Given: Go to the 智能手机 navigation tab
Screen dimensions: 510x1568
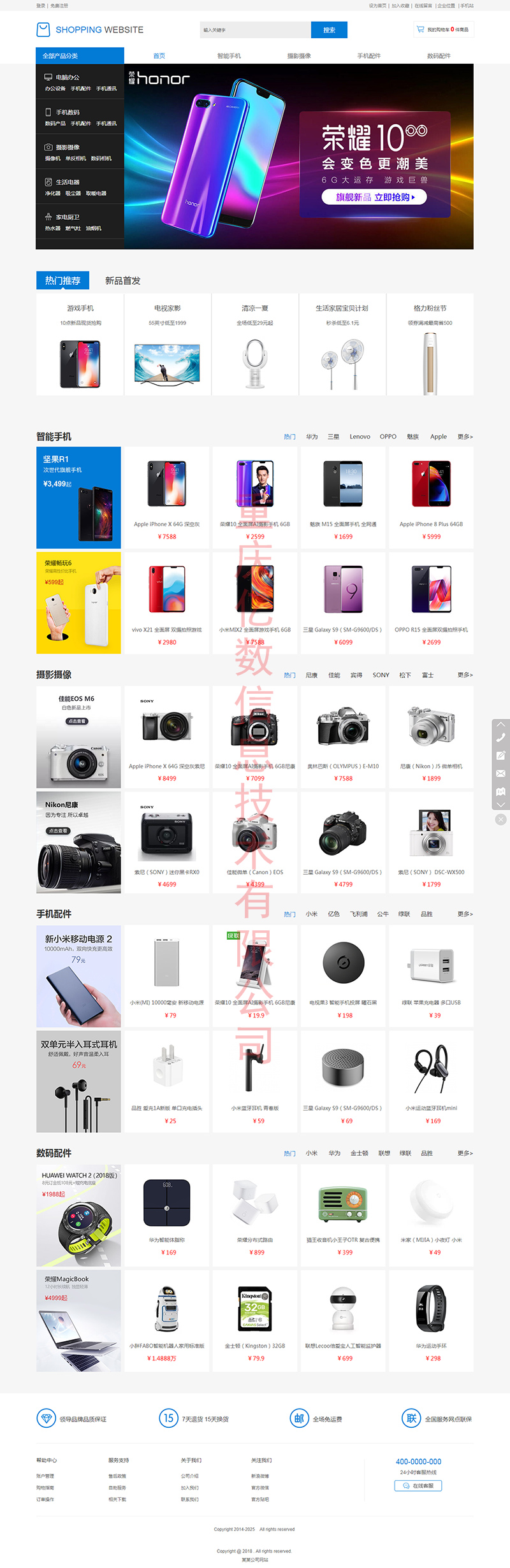Looking at the screenshot, I should (x=229, y=56).
